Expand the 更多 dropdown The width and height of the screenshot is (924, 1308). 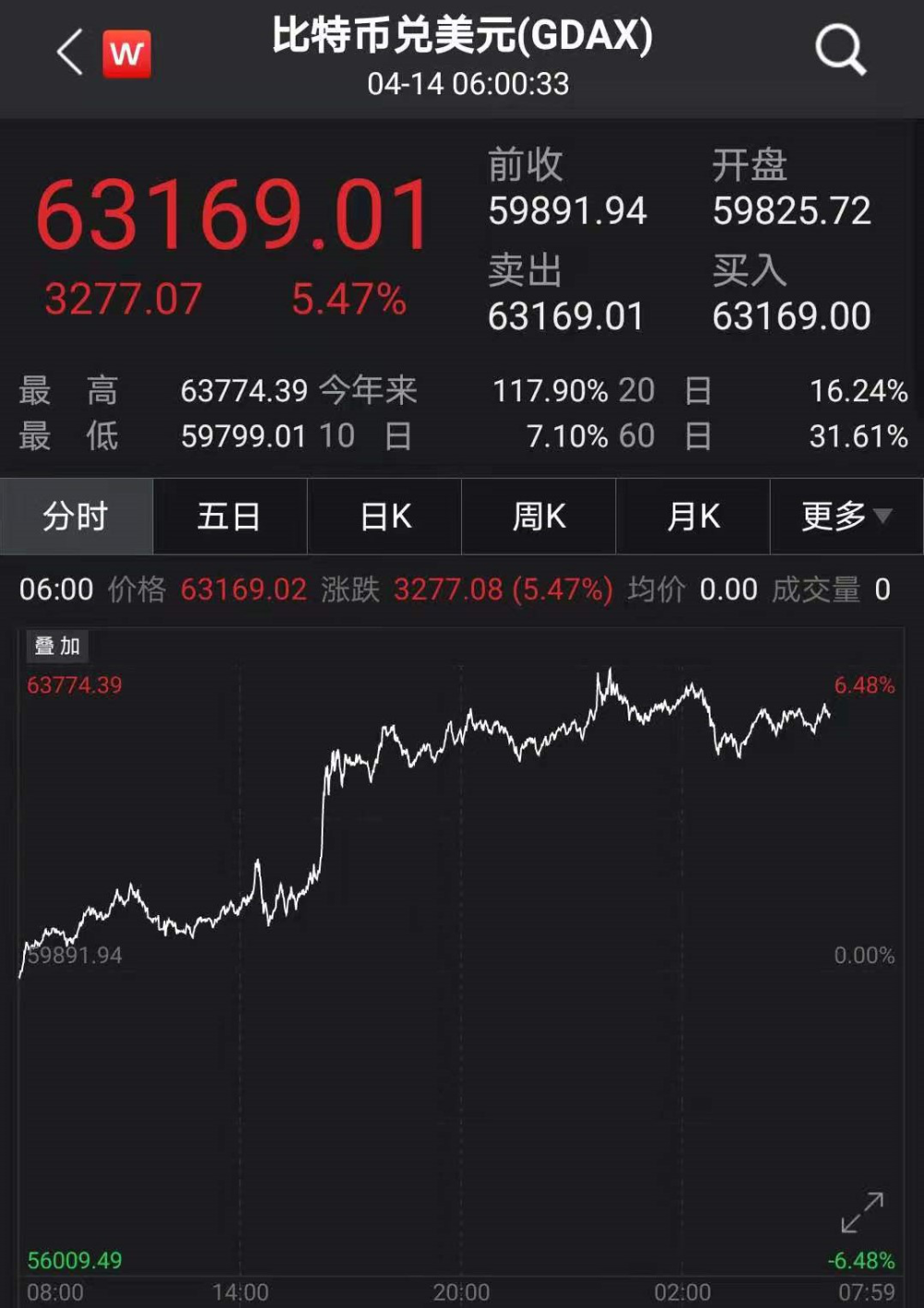click(x=846, y=516)
